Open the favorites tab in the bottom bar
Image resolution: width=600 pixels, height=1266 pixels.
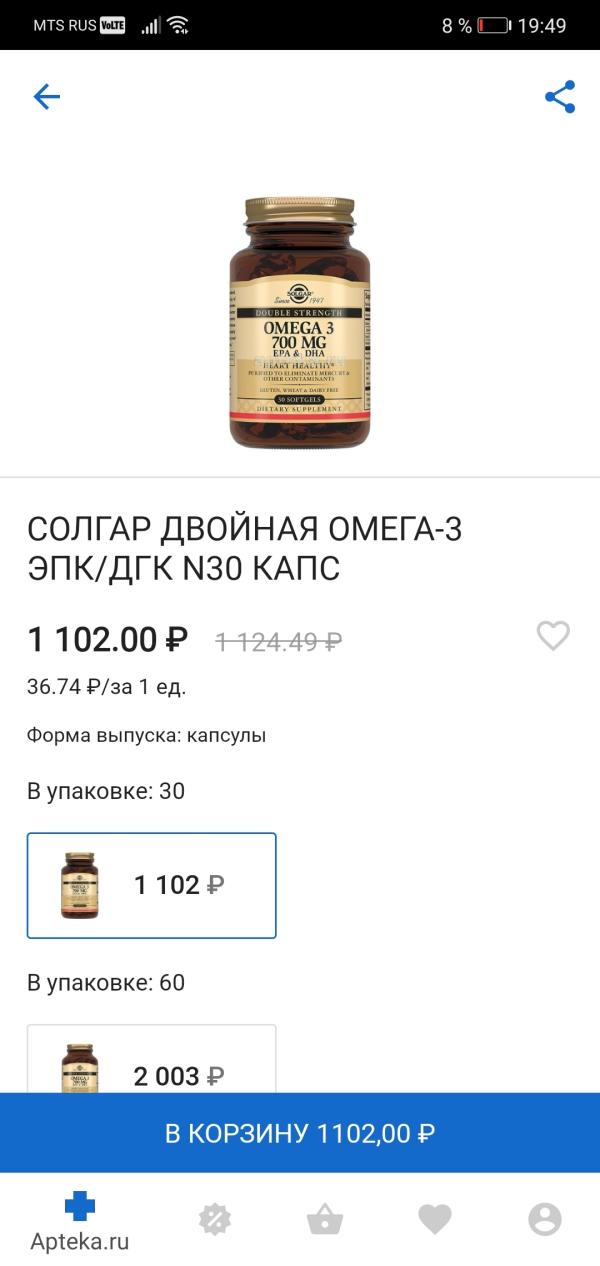pyautogui.click(x=435, y=1219)
